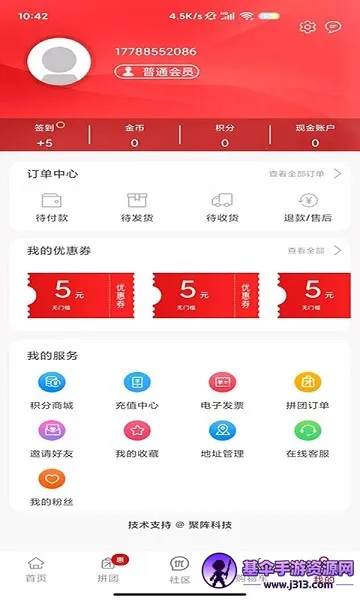360x600 pixels.
Task: Check in via 签到 +5
Action: 45,135
